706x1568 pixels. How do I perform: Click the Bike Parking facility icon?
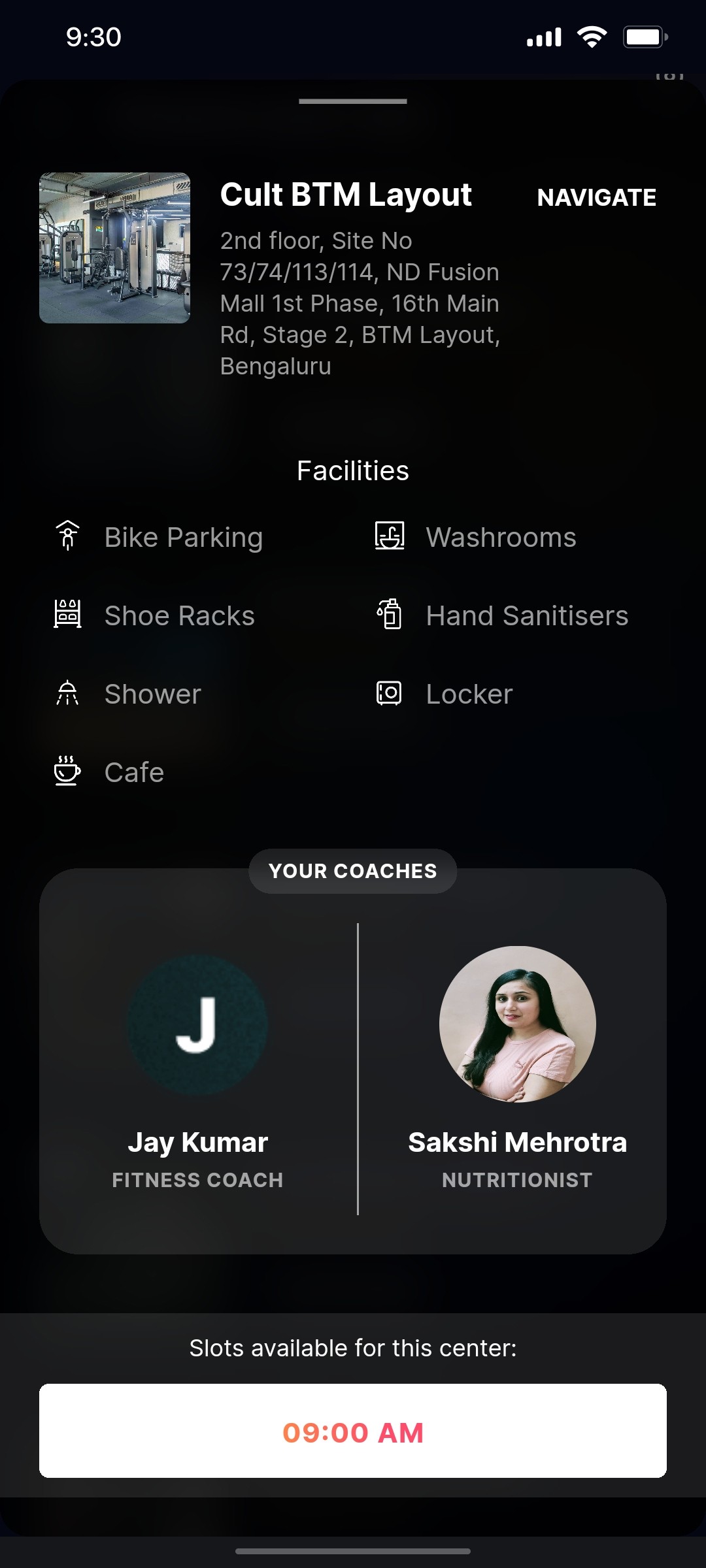point(66,536)
